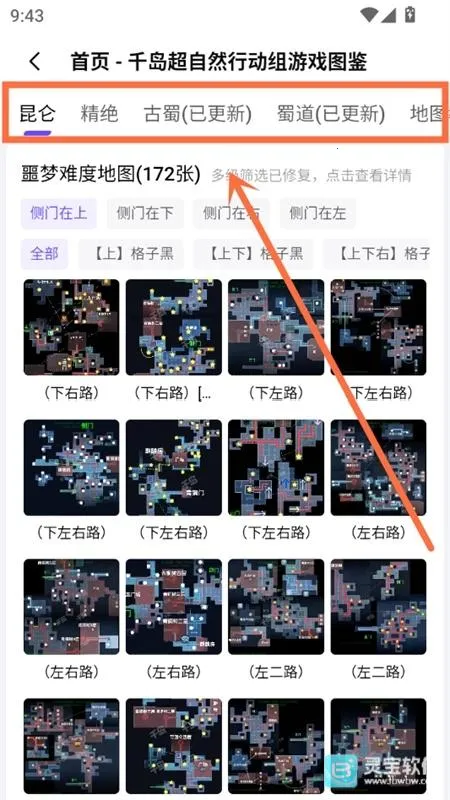Viewport: 450px width, 800px height.
Task: Open the 古蜀(已更新) tab
Action: (198, 114)
